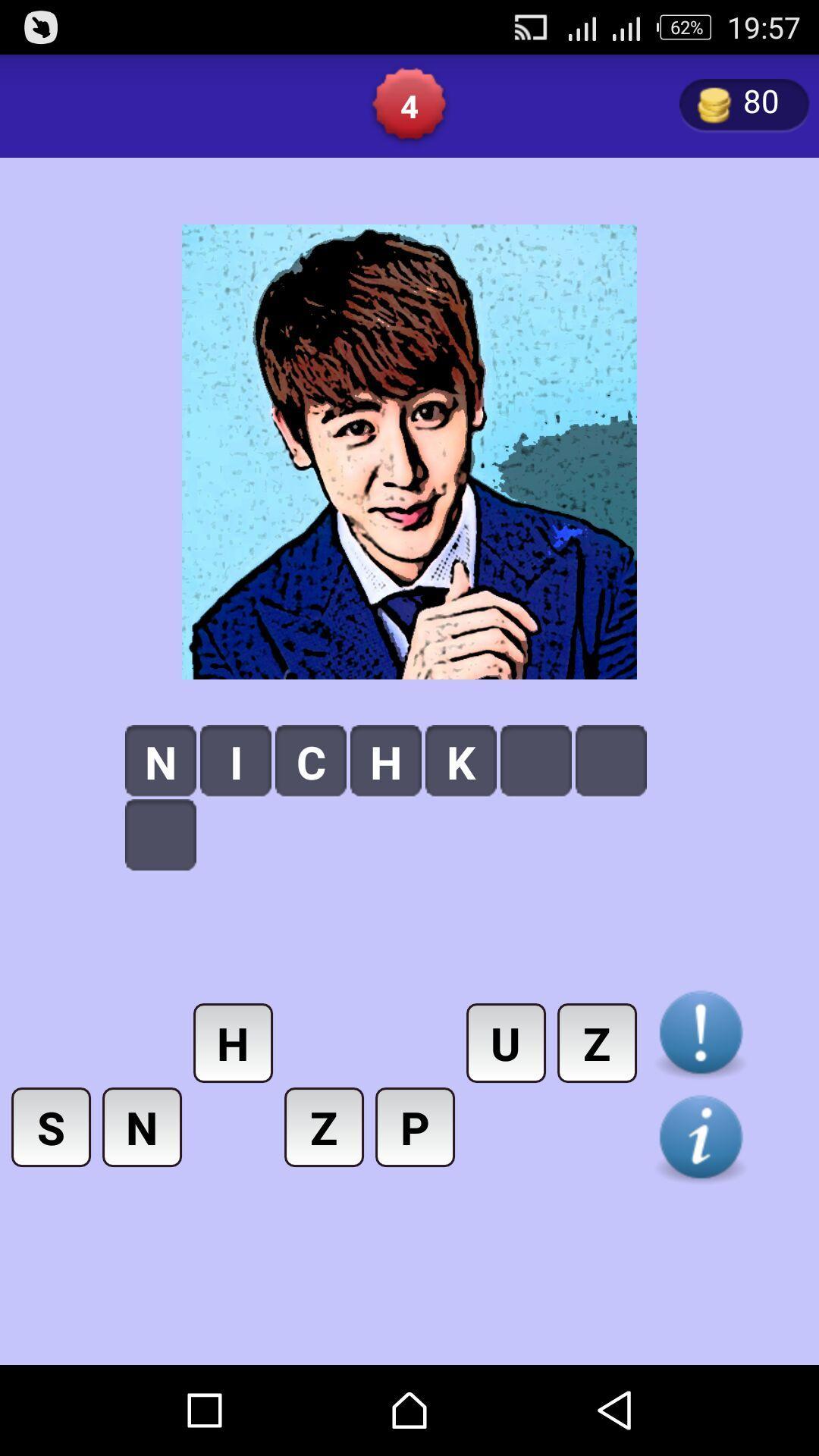
Task: Select the letter S tile
Action: point(51,1127)
